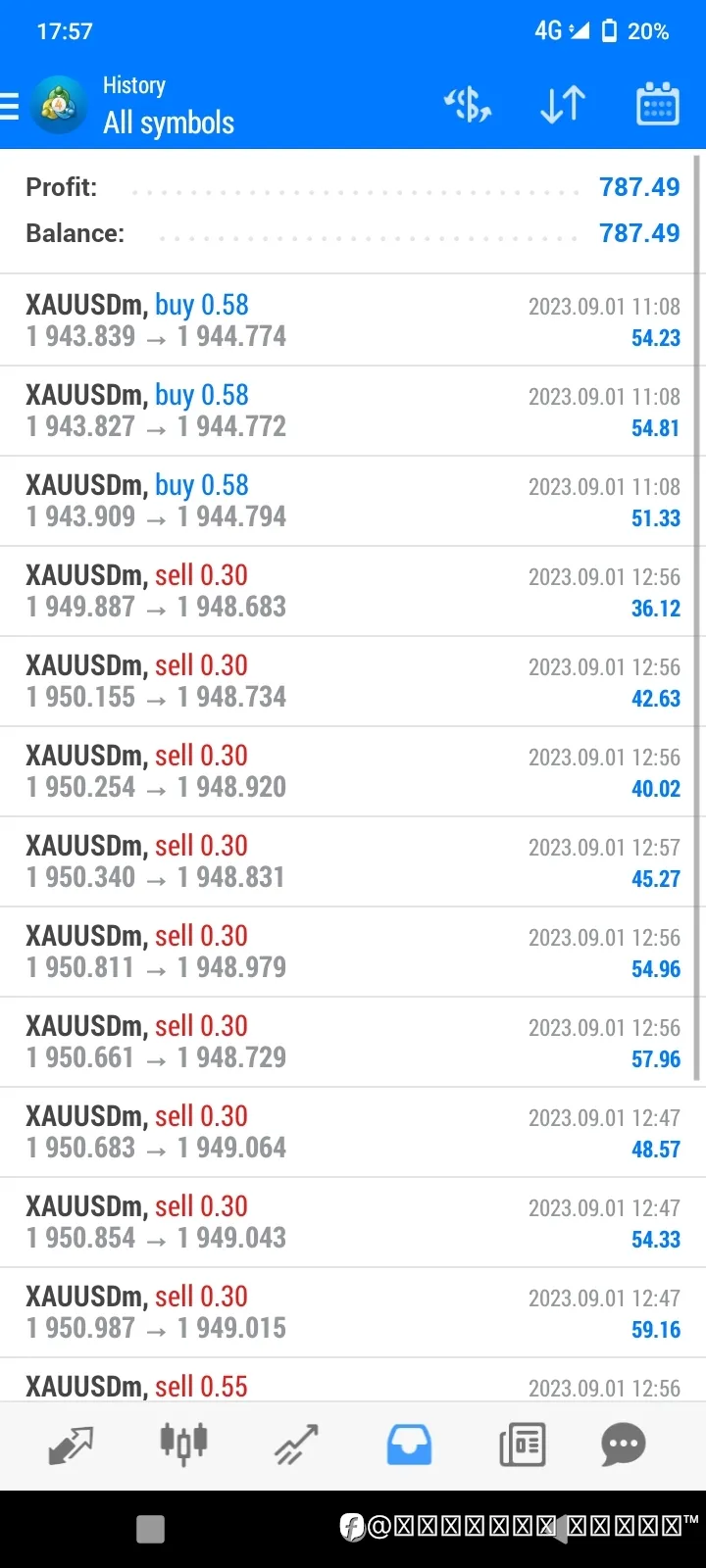Image resolution: width=706 pixels, height=1568 pixels.
Task: View the sell 0.30 trade with profit 57.96
Action: 353,1042
